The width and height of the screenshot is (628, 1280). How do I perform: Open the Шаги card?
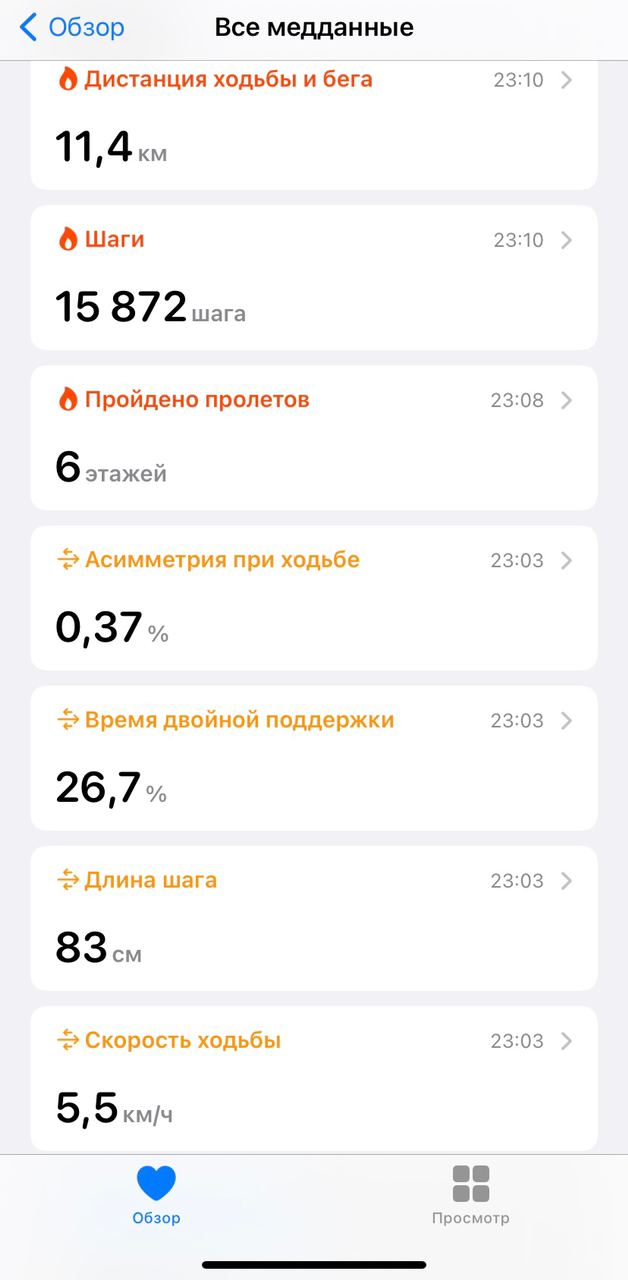(314, 278)
